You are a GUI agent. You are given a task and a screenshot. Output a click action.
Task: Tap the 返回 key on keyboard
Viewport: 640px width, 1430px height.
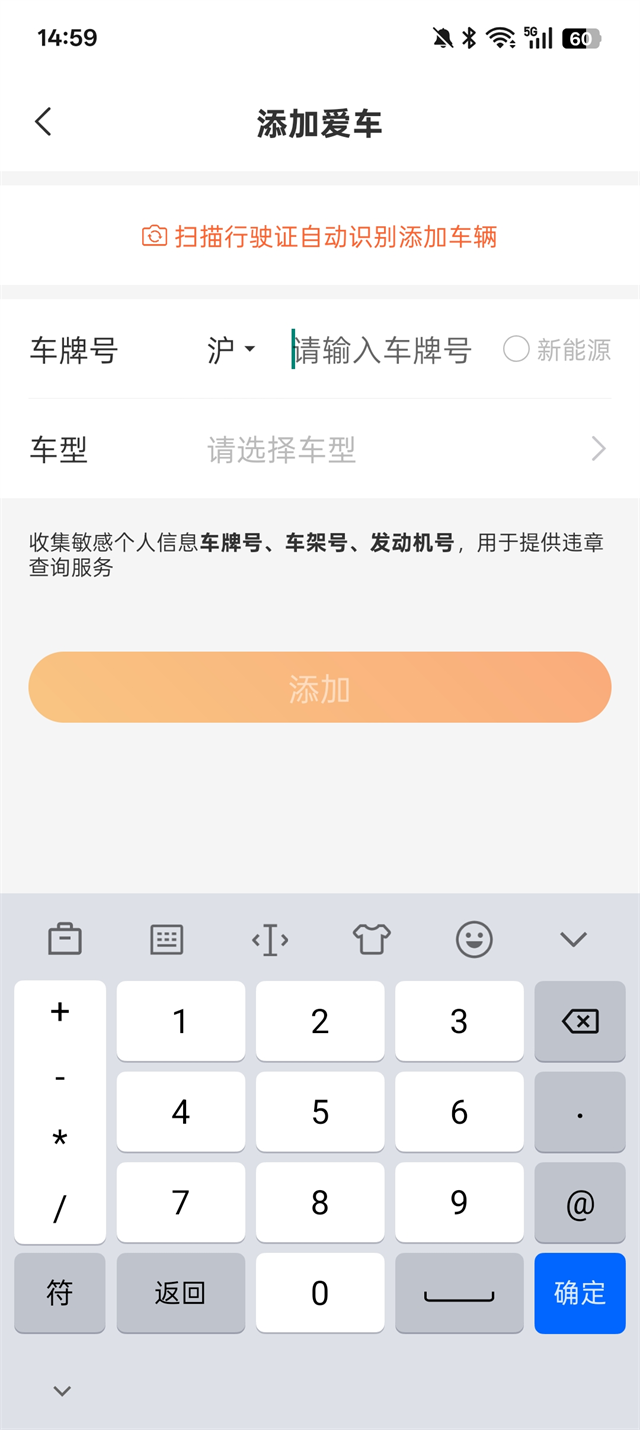tap(180, 1293)
